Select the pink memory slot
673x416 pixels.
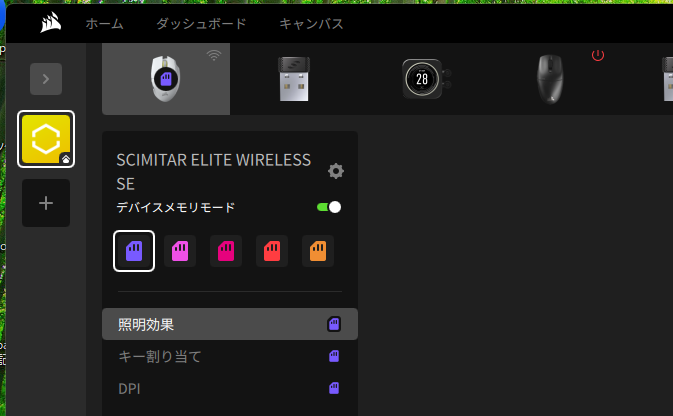[226, 251]
